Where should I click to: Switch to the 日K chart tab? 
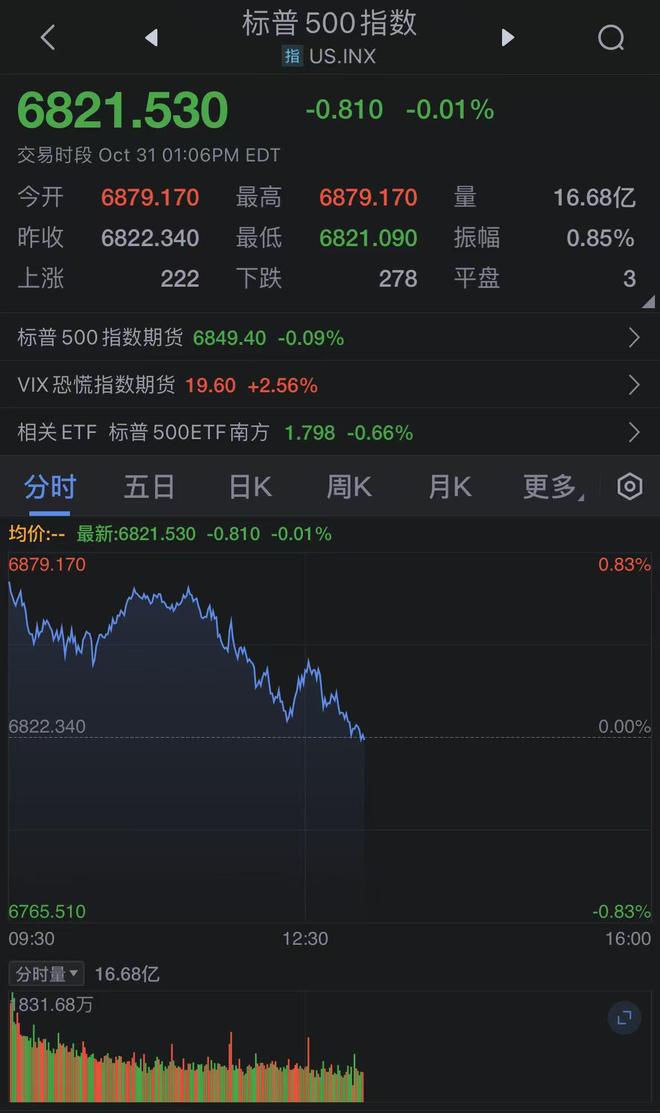pyautogui.click(x=250, y=487)
